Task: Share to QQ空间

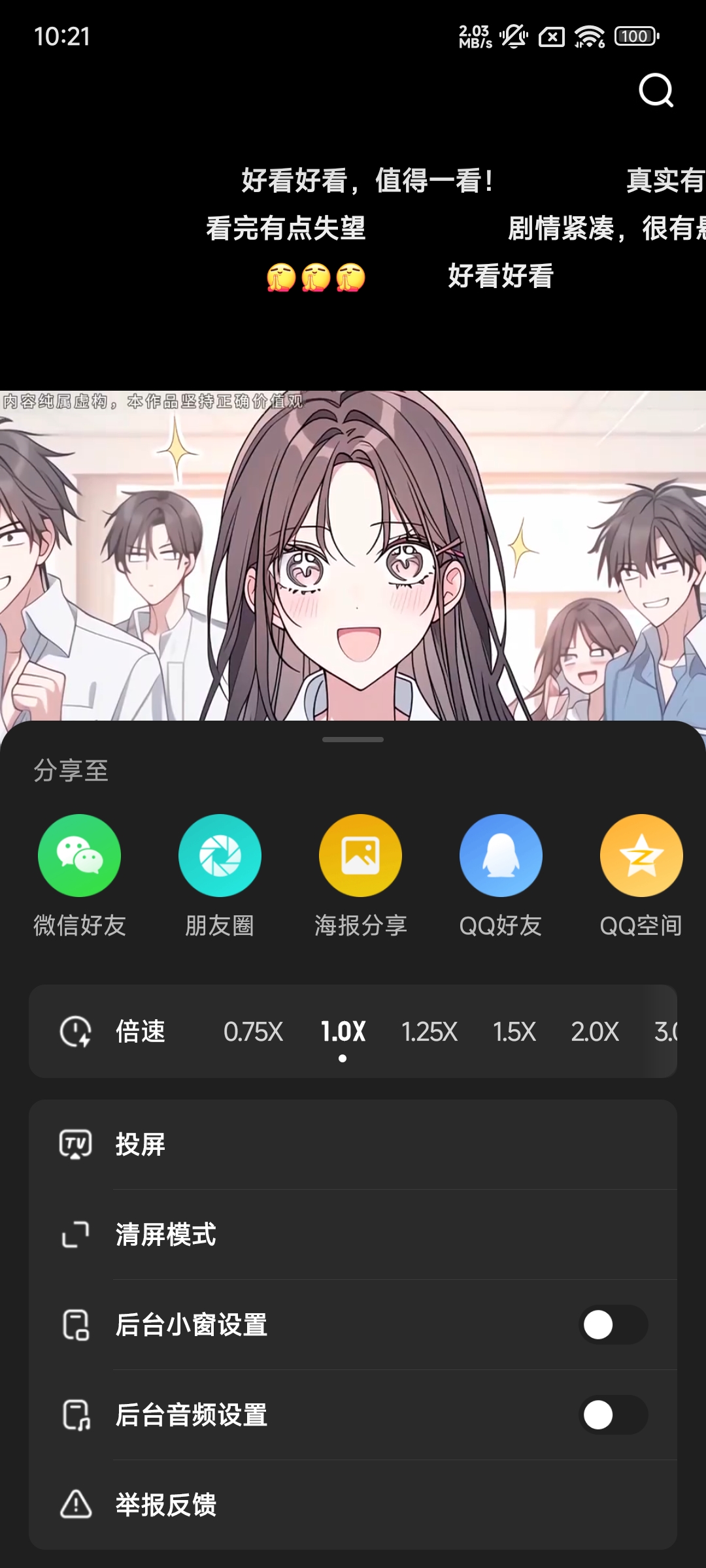Action: 641,855
